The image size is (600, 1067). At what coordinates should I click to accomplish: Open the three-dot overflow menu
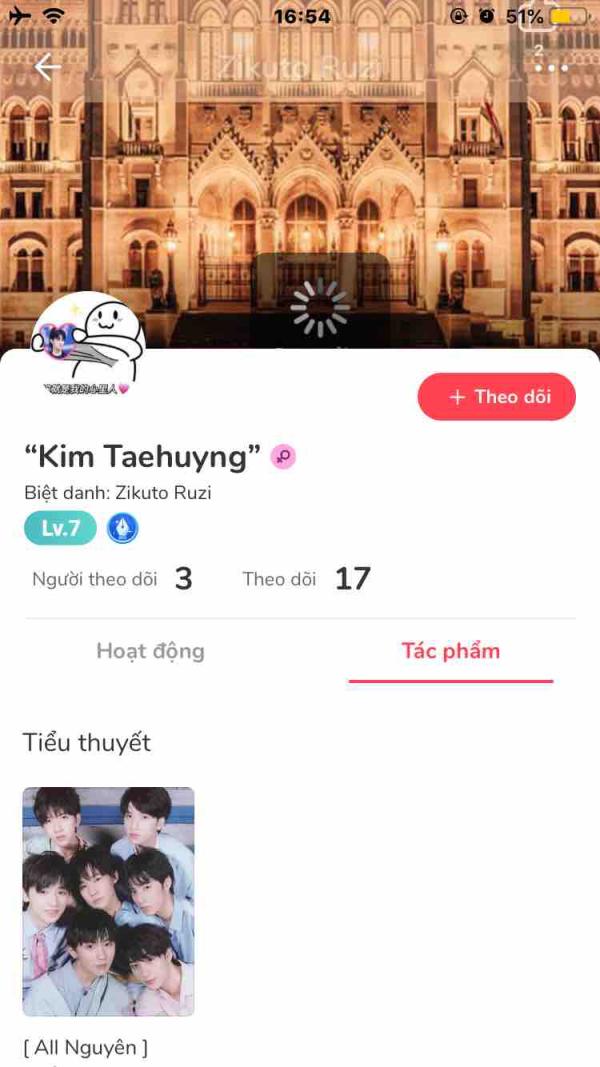(x=550, y=68)
